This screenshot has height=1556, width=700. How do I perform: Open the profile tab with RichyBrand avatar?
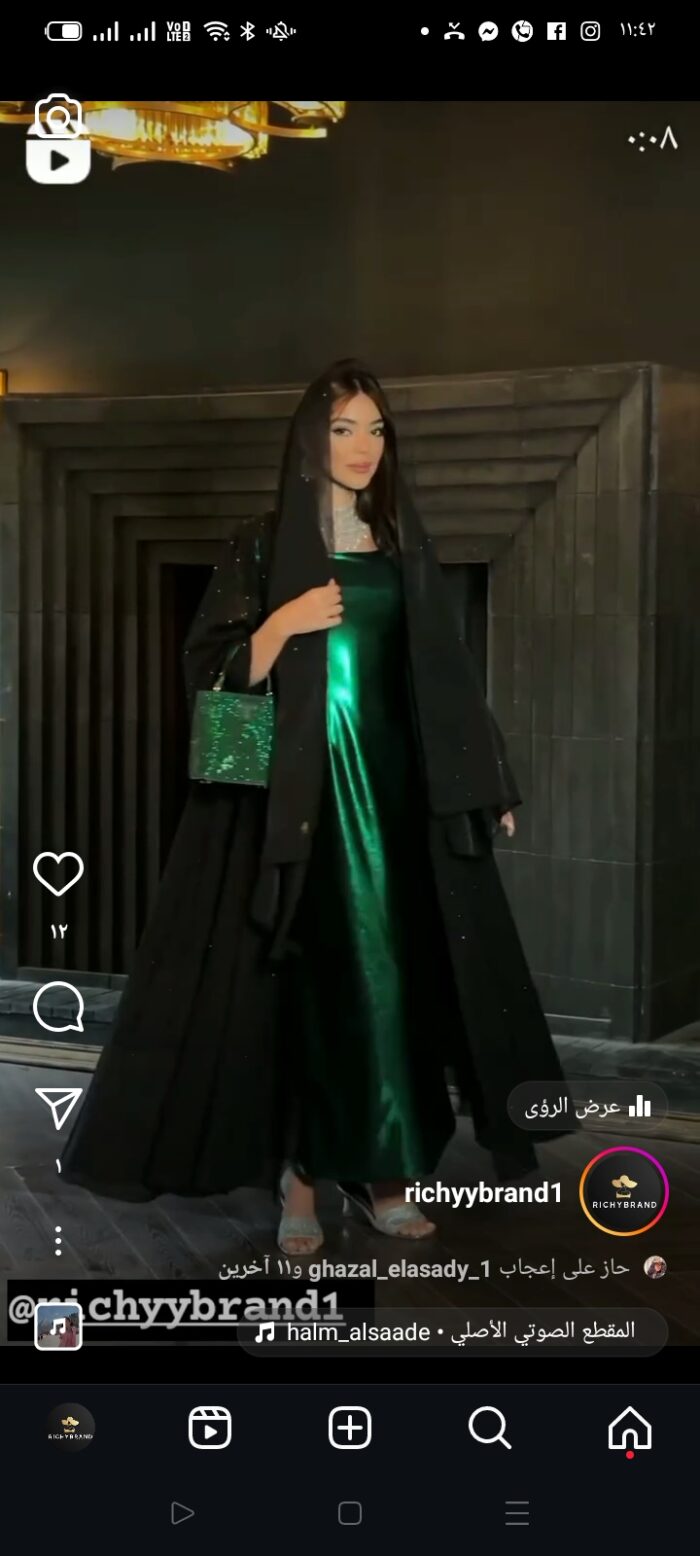(71, 1428)
